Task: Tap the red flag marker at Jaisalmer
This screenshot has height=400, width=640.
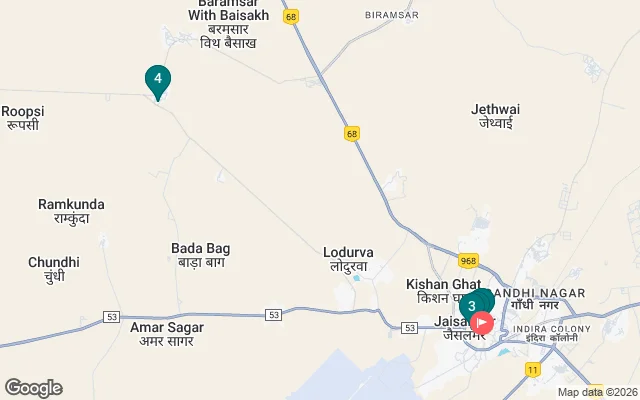Action: [482, 322]
